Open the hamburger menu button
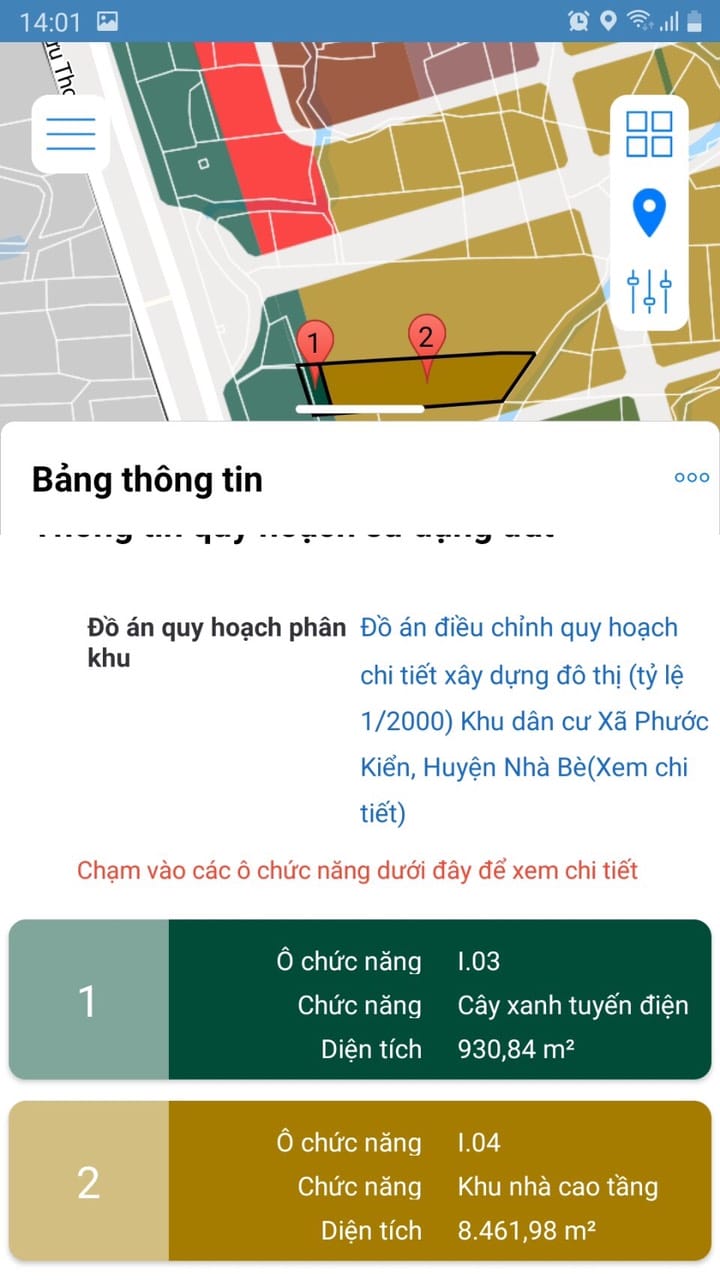The width and height of the screenshot is (720, 1280). click(70, 133)
